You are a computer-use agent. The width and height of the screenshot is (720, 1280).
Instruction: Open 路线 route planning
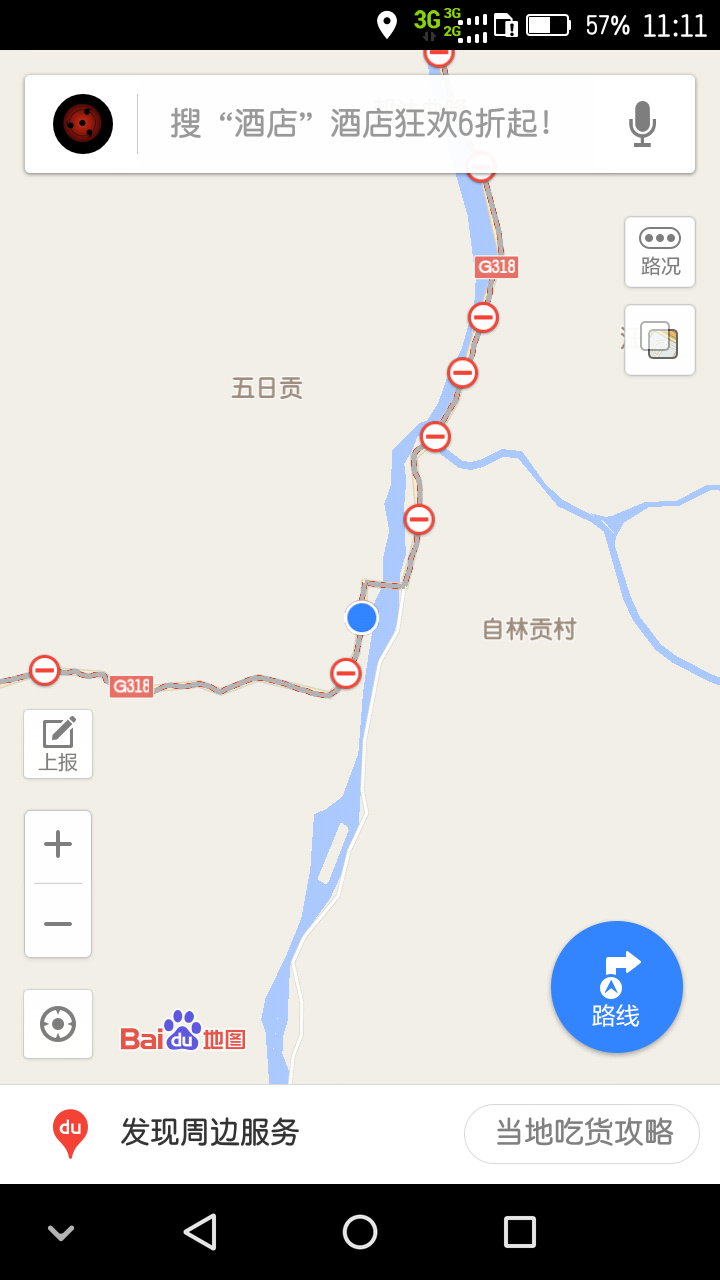(617, 987)
